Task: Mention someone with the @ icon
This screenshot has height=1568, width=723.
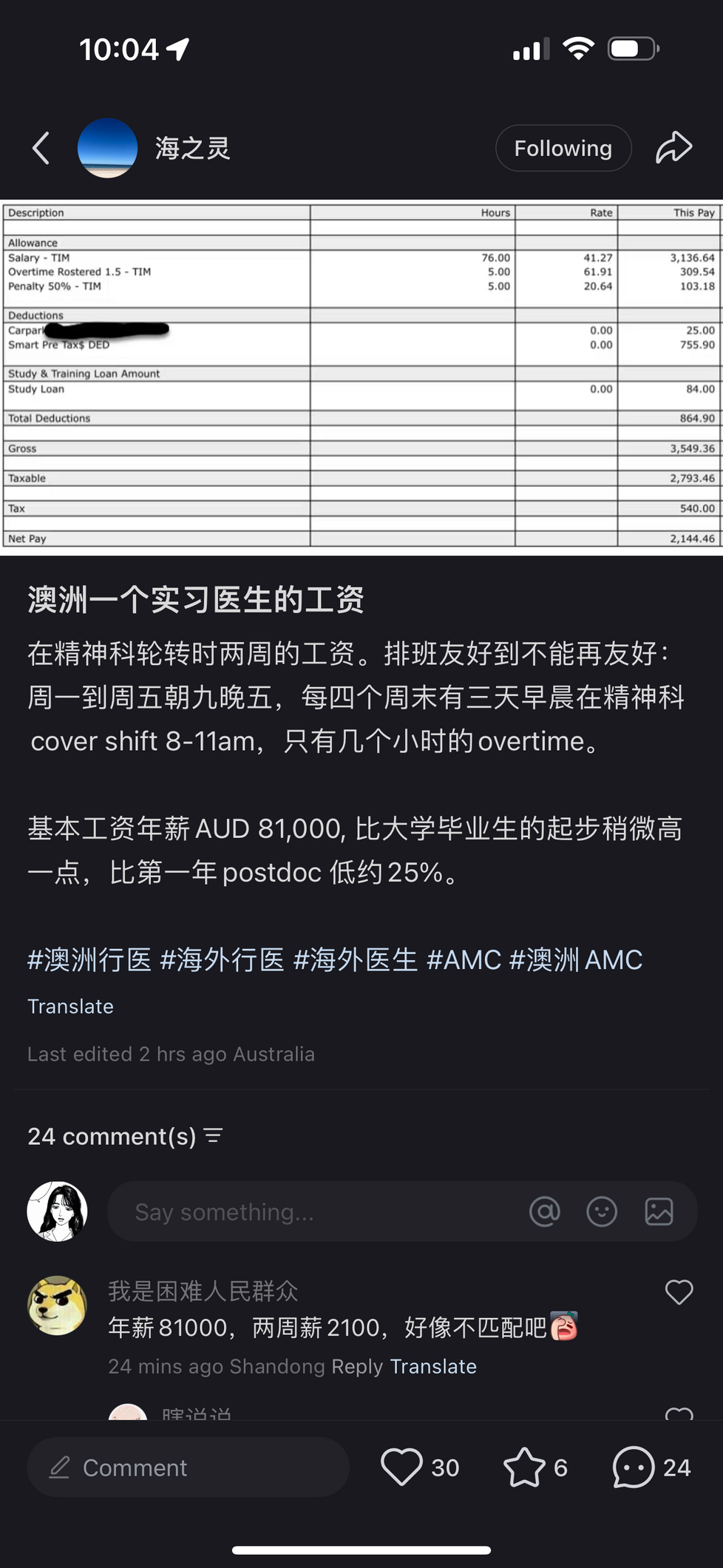Action: click(545, 1212)
